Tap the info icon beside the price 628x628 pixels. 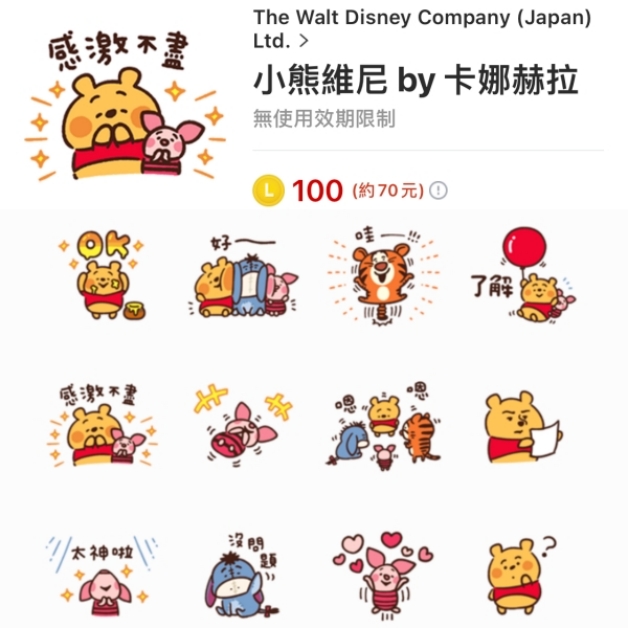(x=438, y=190)
